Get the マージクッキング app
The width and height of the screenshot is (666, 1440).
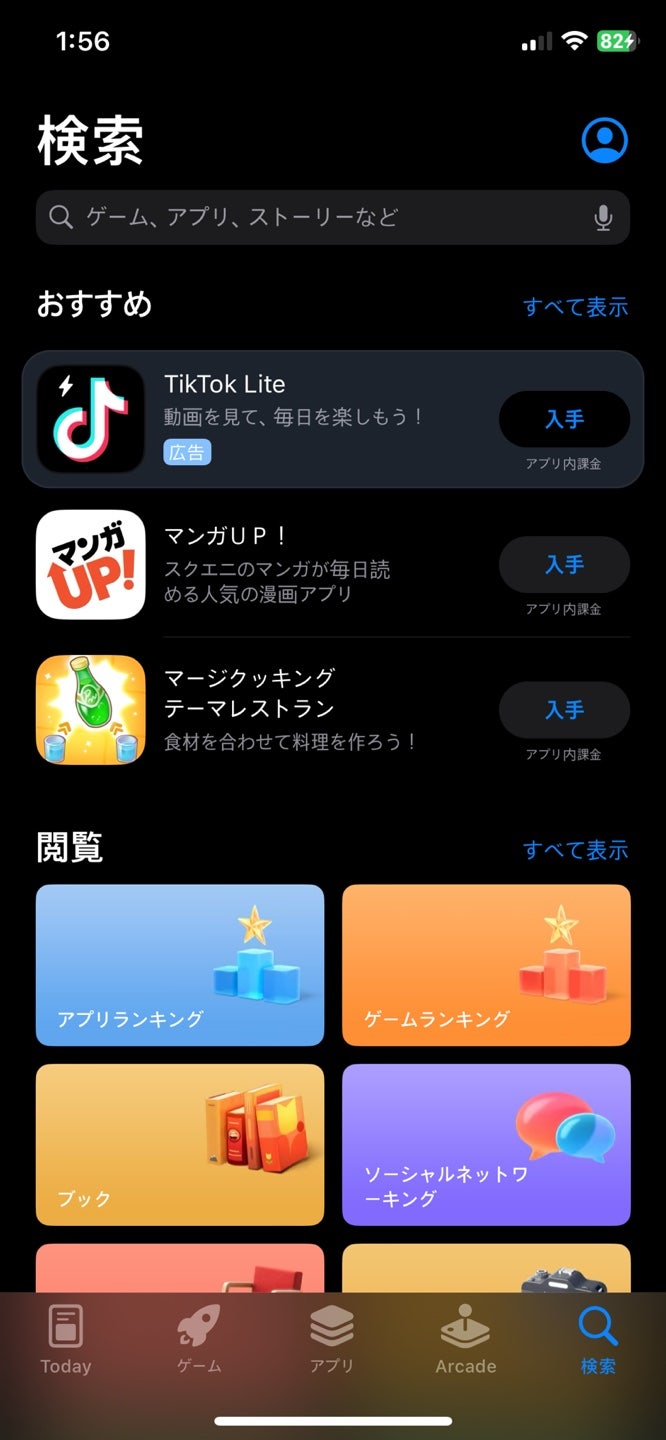(x=564, y=710)
